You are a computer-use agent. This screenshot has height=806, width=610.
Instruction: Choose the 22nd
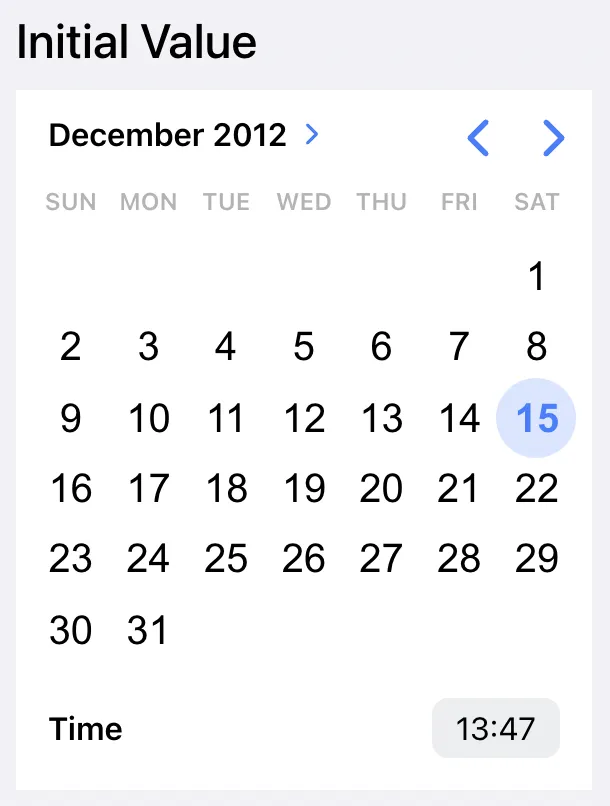536,489
